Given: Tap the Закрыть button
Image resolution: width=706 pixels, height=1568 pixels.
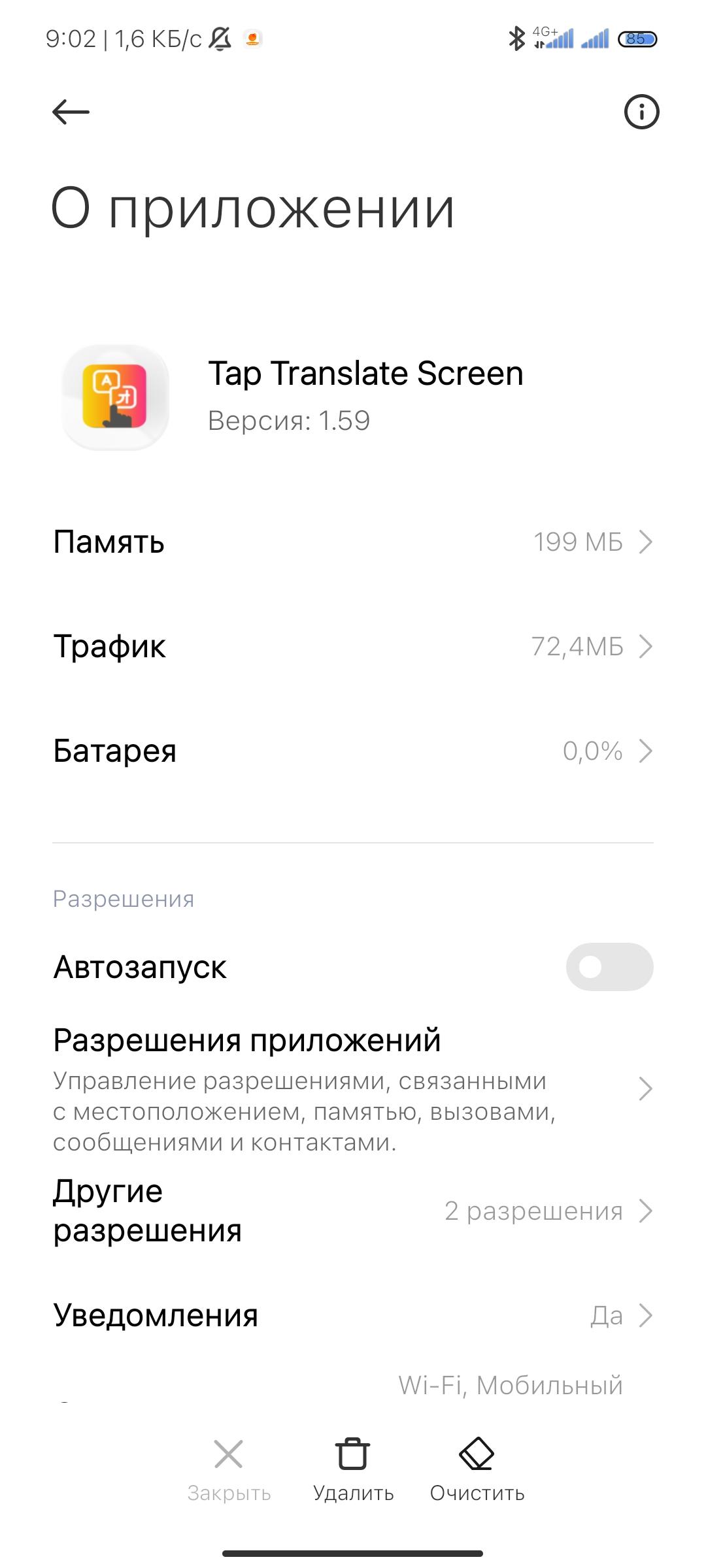Looking at the screenshot, I should (x=229, y=1470).
